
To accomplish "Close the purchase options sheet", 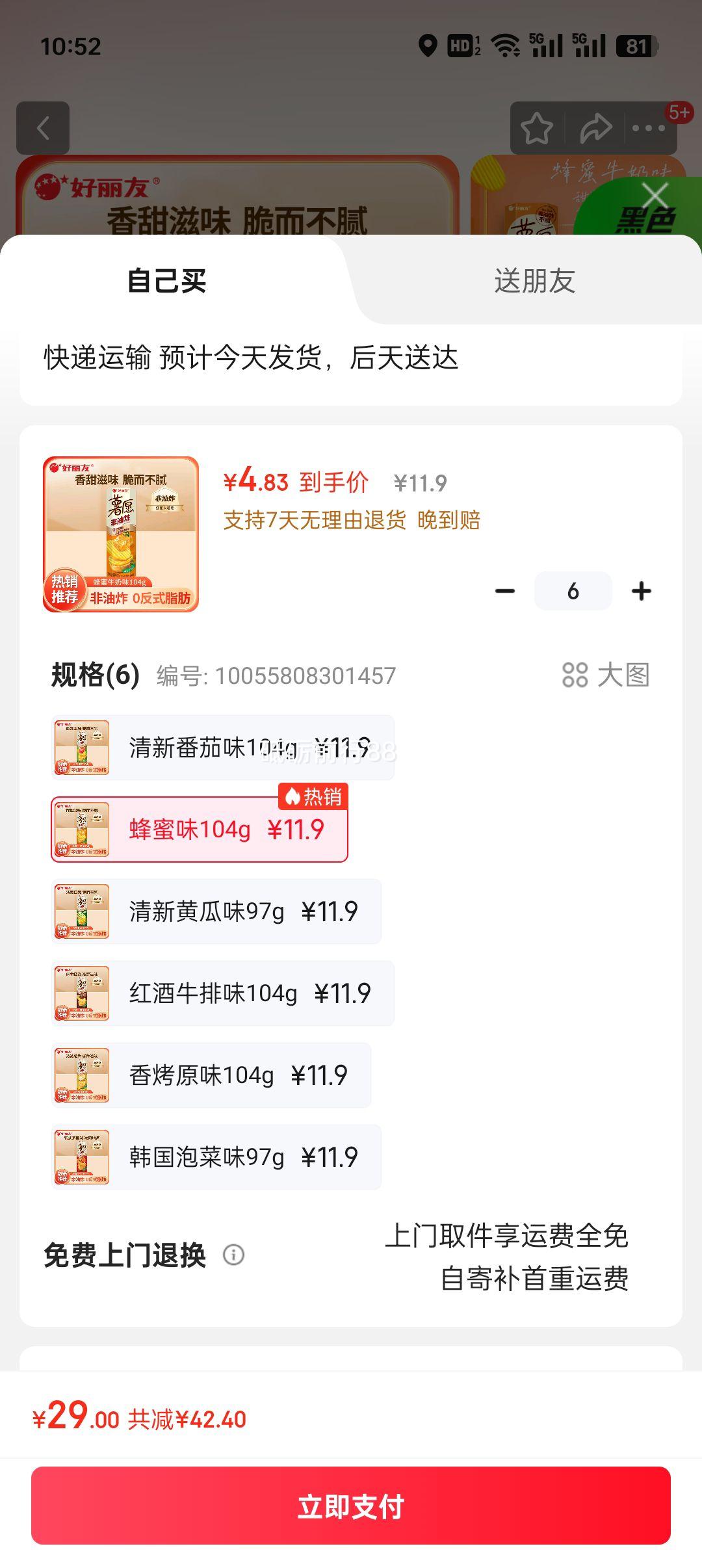I will (x=655, y=195).
